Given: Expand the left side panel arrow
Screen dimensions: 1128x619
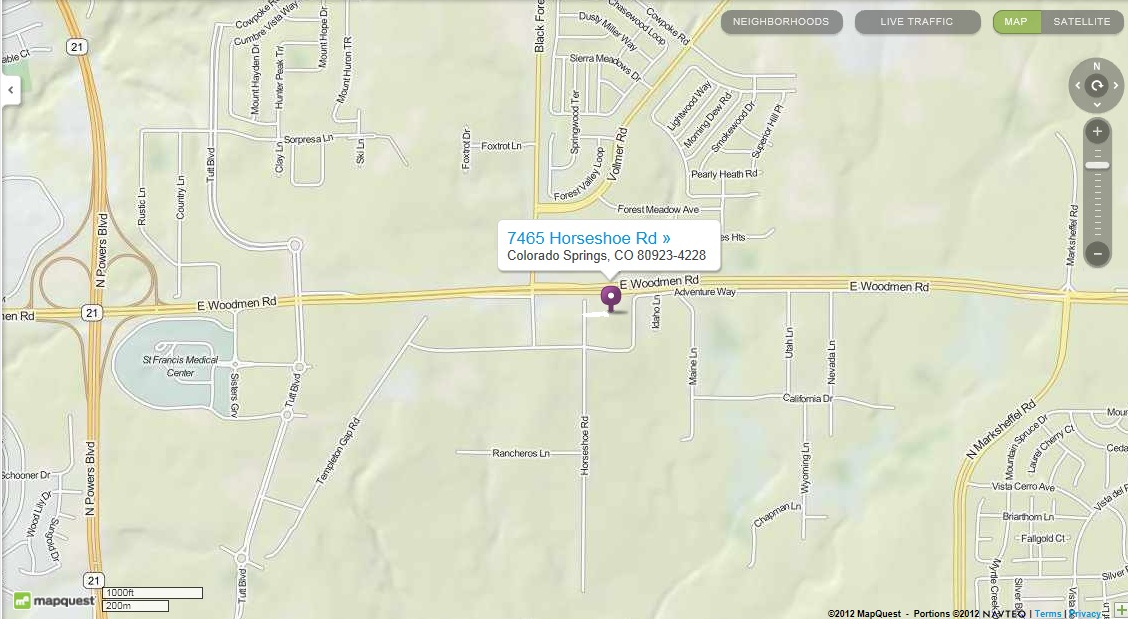Looking at the screenshot, I should click(x=10, y=90).
